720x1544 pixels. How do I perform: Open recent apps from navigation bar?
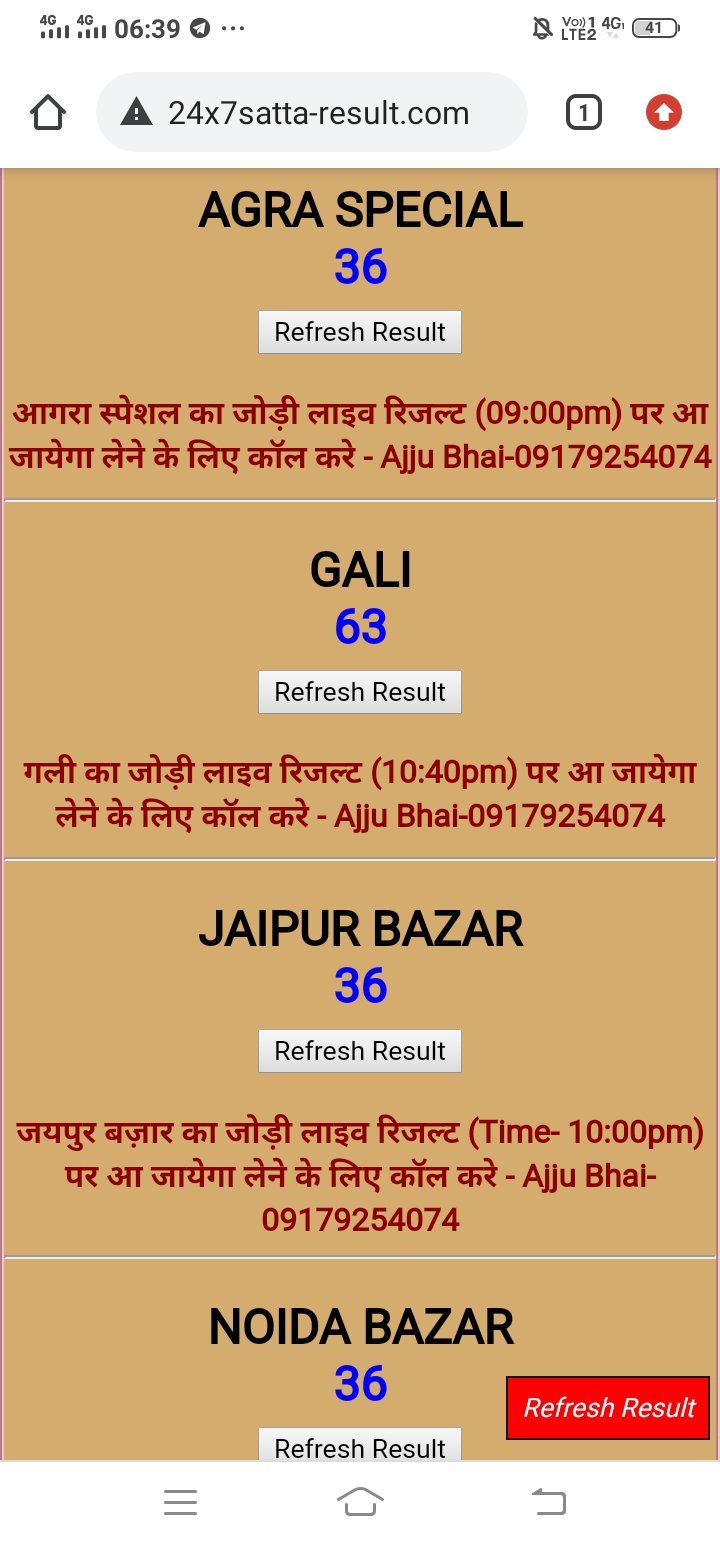(x=180, y=1502)
